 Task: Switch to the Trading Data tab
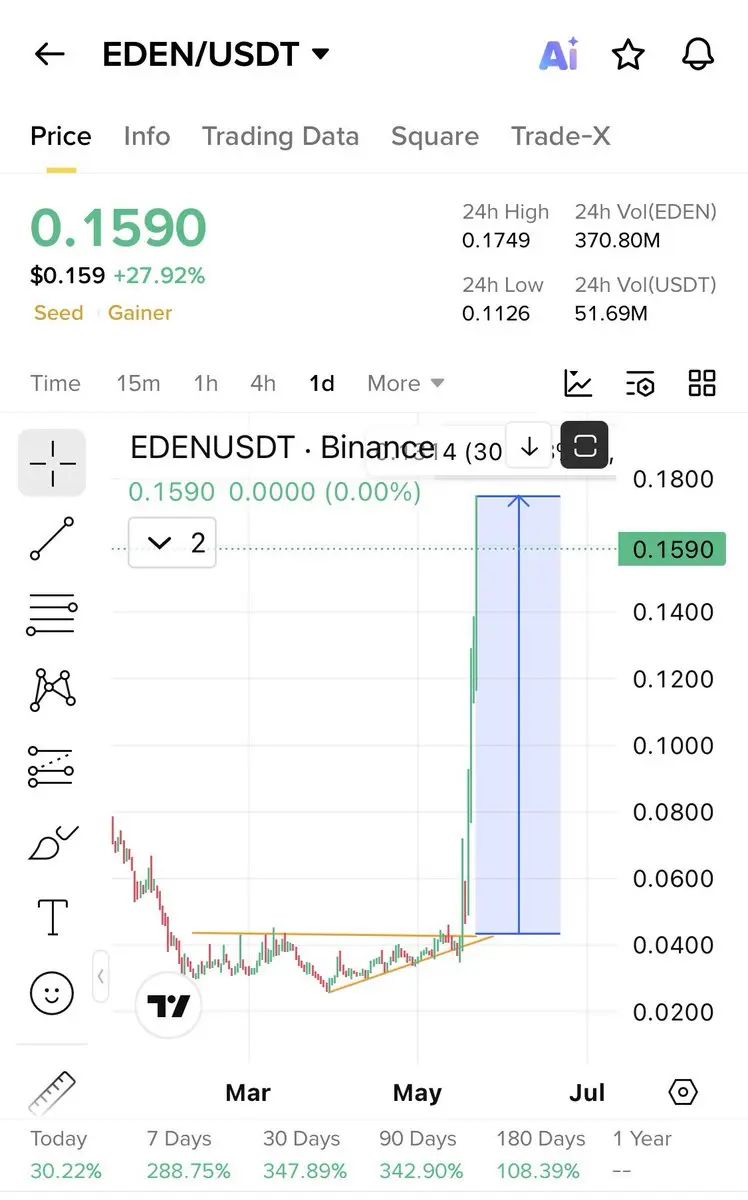click(x=280, y=136)
